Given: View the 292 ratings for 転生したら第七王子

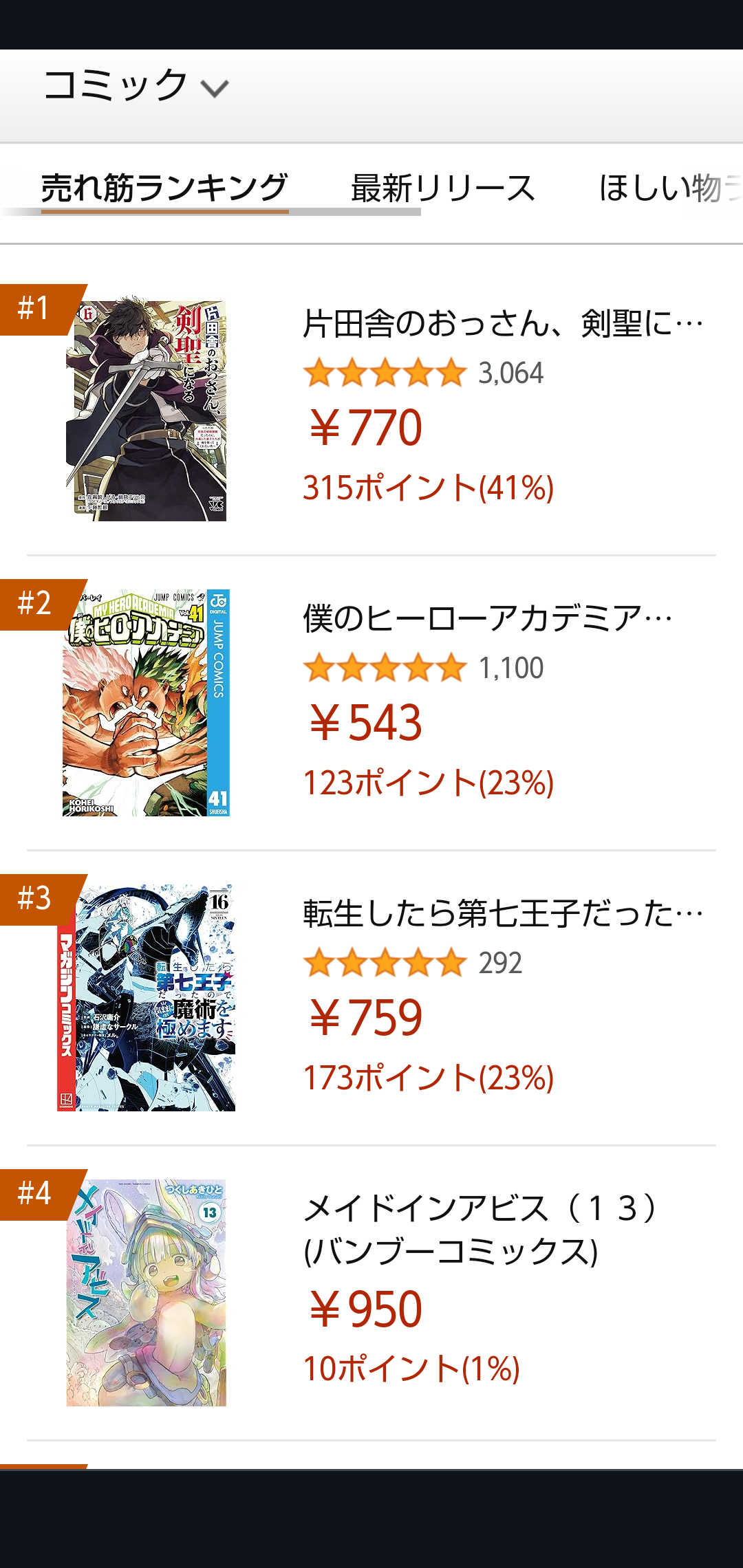Looking at the screenshot, I should coord(500,963).
